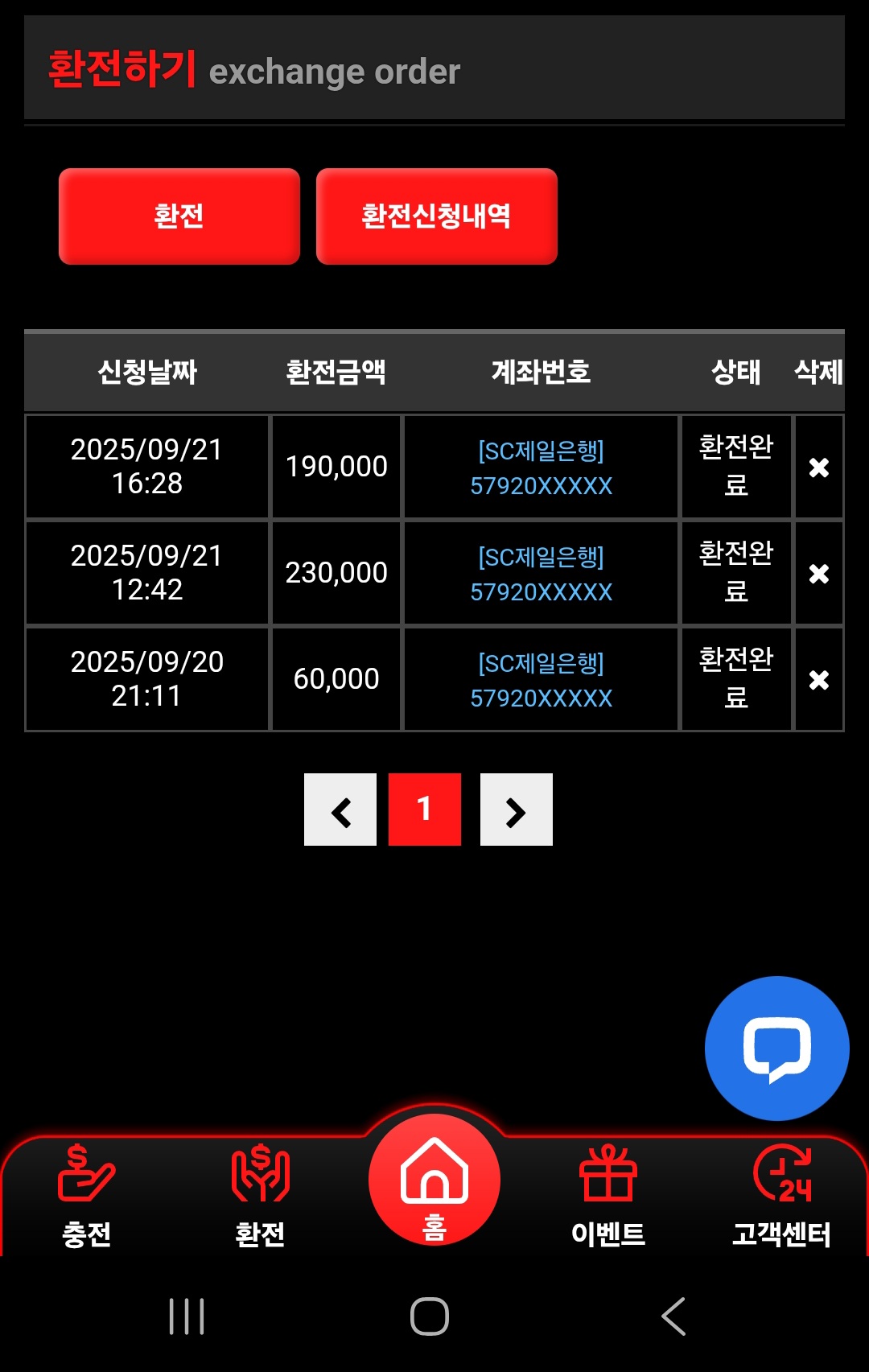Open the 이벤트 tab
This screenshot has width=869, height=1372.
click(608, 1195)
